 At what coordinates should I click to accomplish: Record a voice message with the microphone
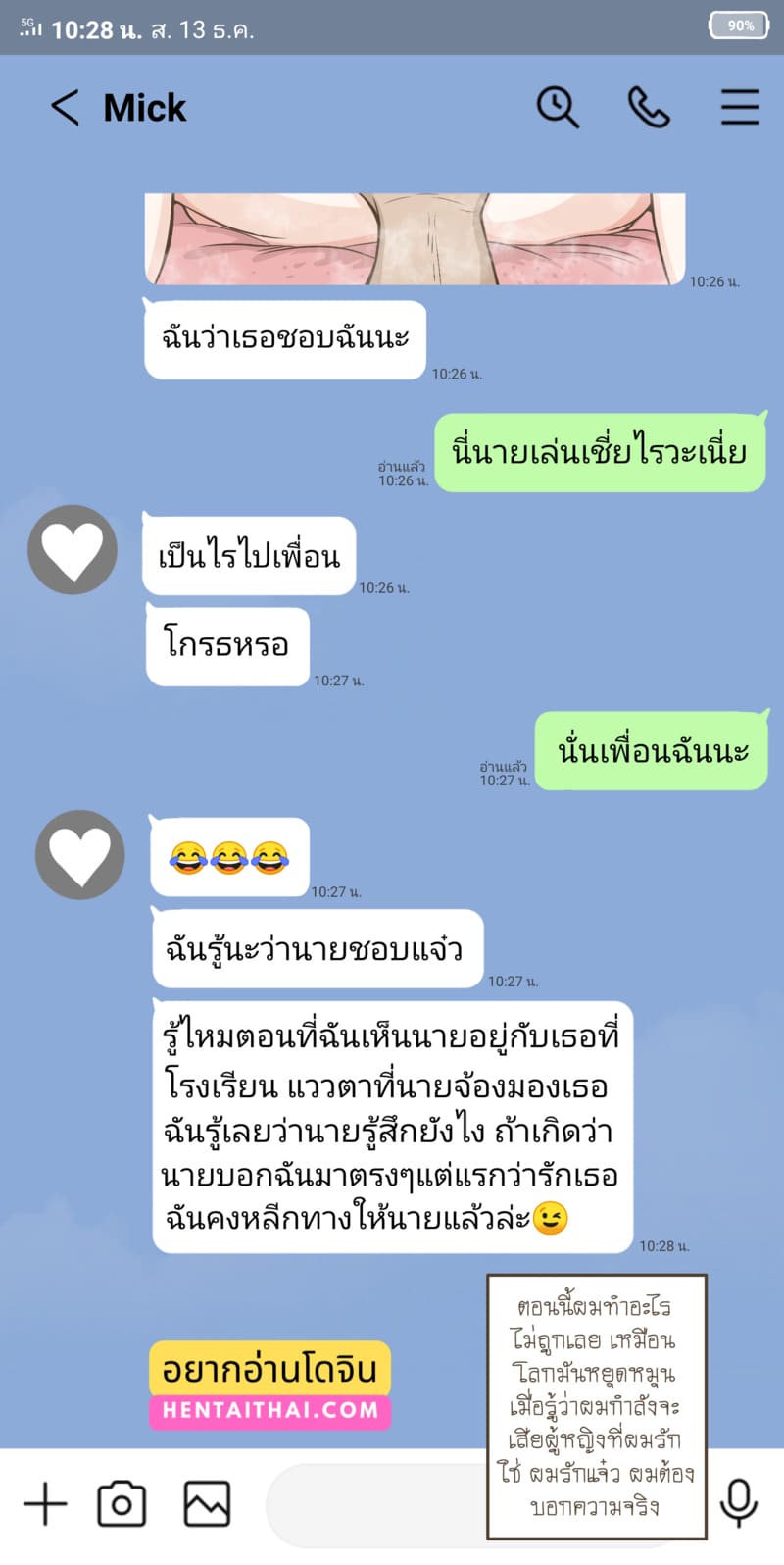737,1502
